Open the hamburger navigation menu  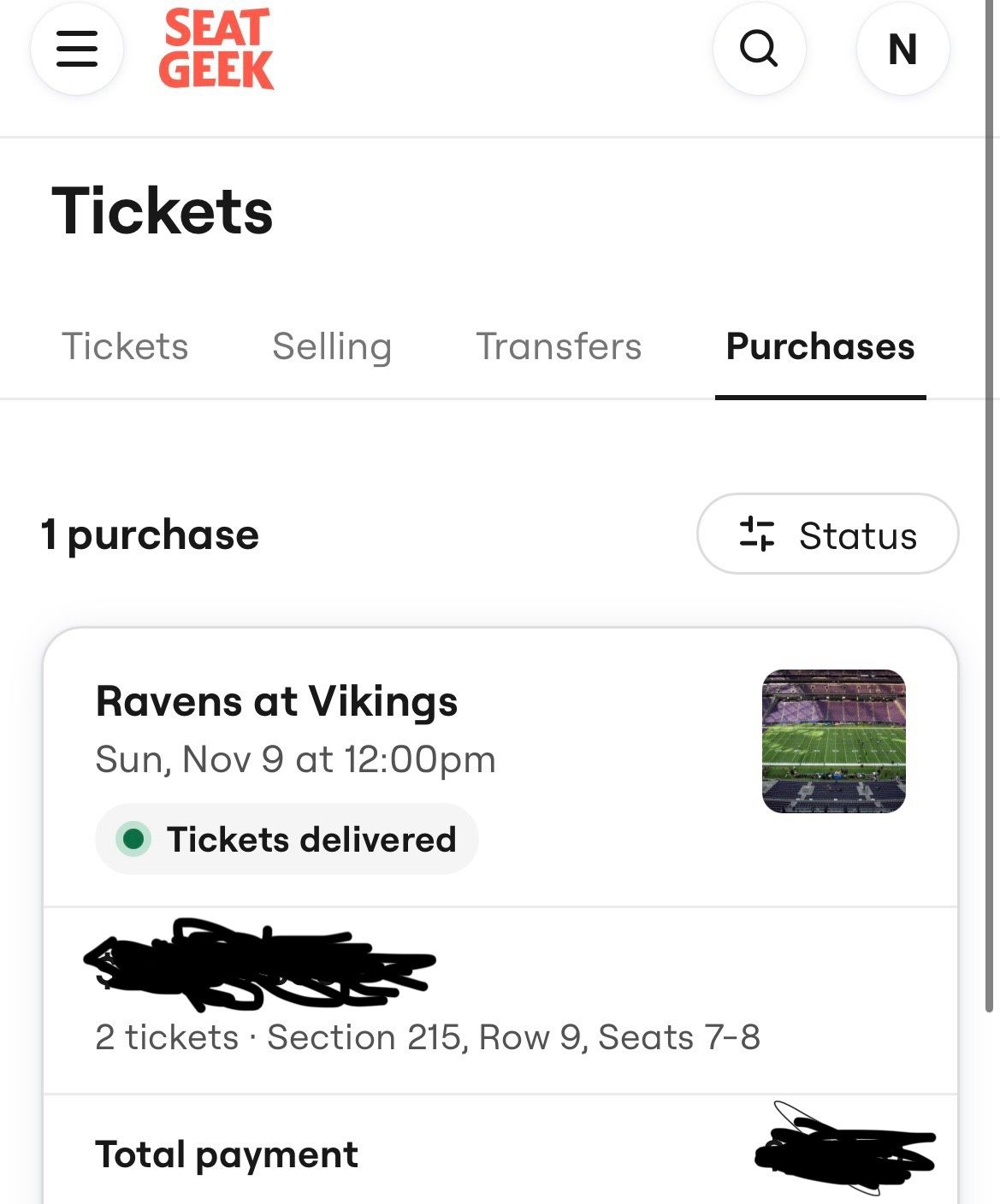tap(76, 49)
